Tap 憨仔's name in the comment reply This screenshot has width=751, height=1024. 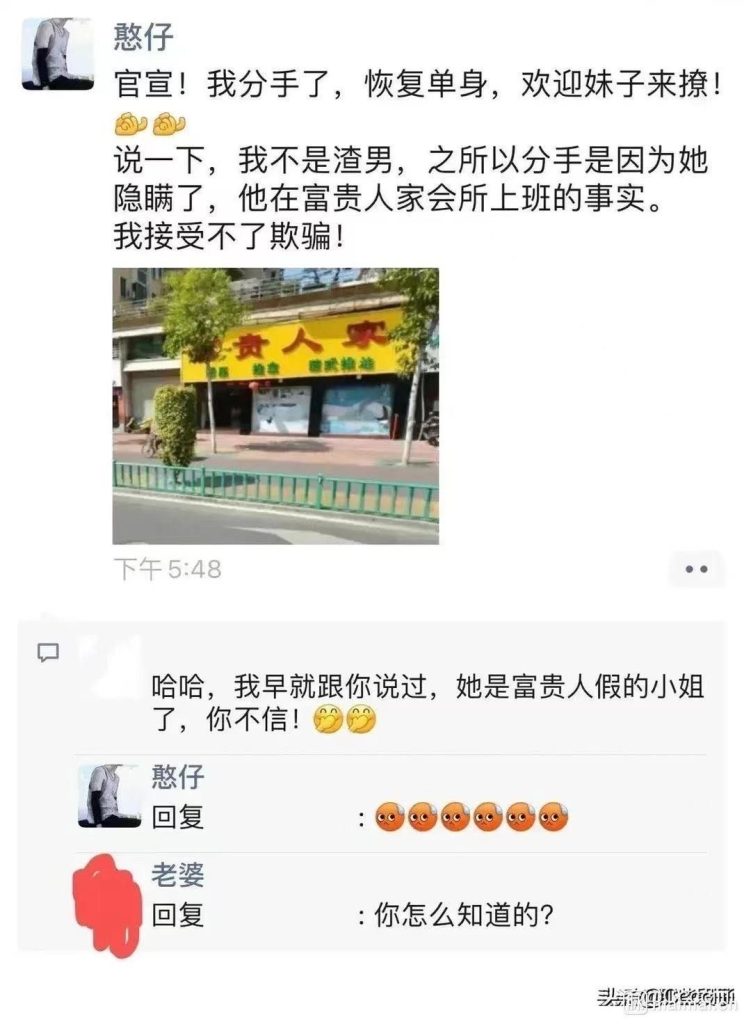(x=177, y=777)
